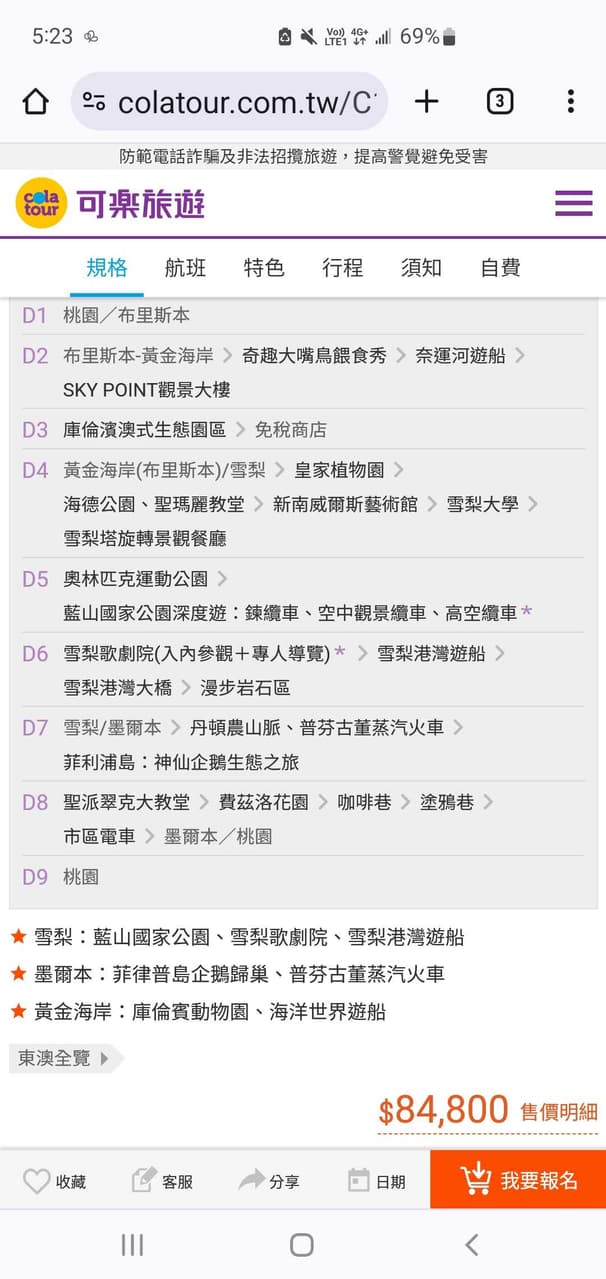Switch to the 須知 tab
This screenshot has width=606, height=1279.
(x=421, y=268)
